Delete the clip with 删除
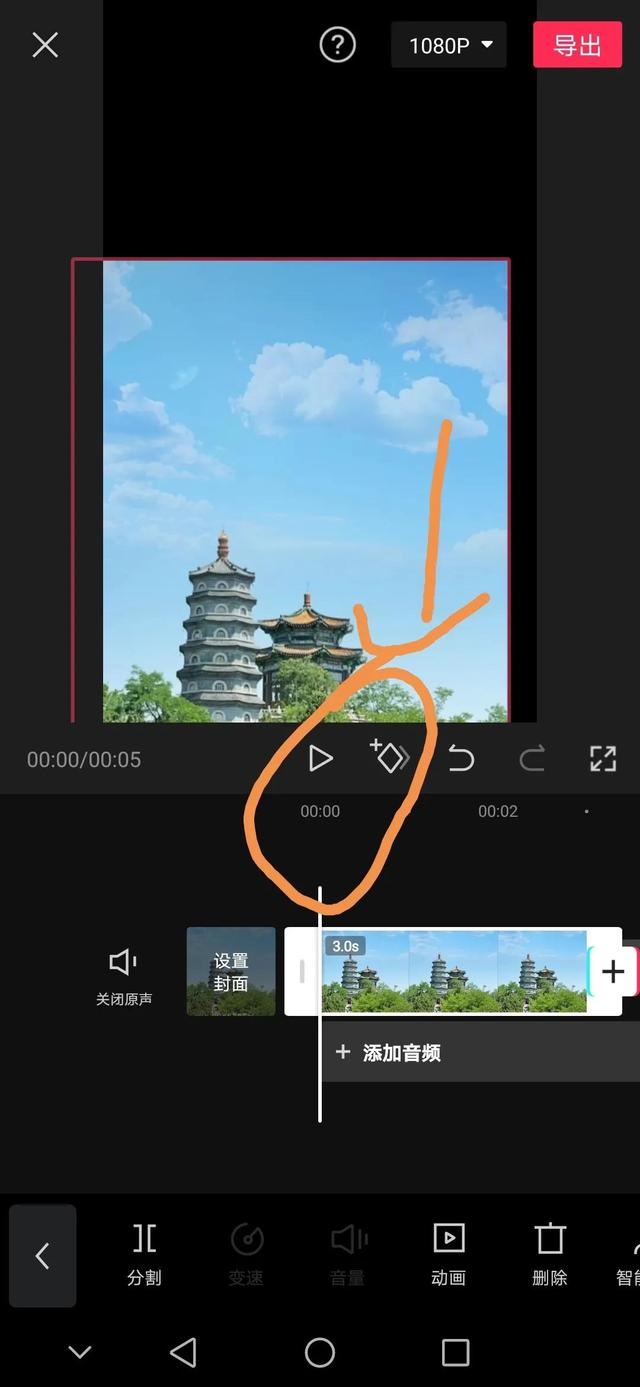The width and height of the screenshot is (640, 1387). coord(550,1253)
